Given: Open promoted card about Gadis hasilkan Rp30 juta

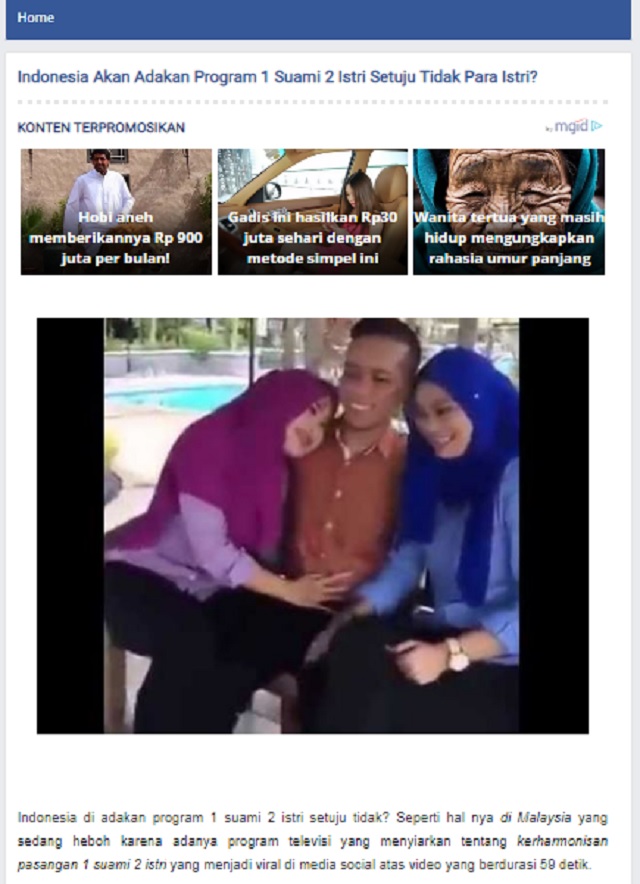Looking at the screenshot, I should point(312,212).
